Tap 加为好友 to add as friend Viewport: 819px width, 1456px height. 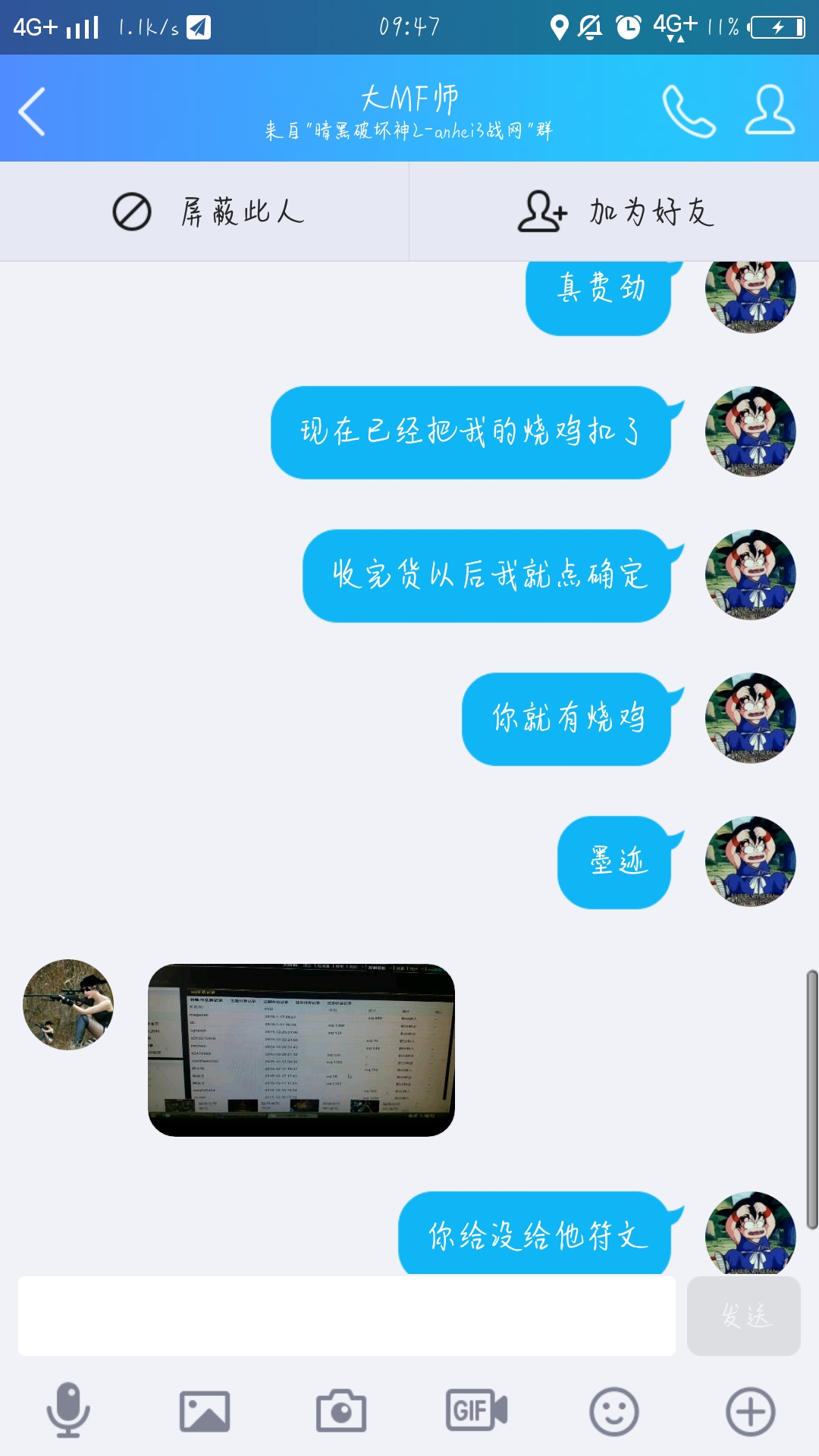tap(615, 212)
